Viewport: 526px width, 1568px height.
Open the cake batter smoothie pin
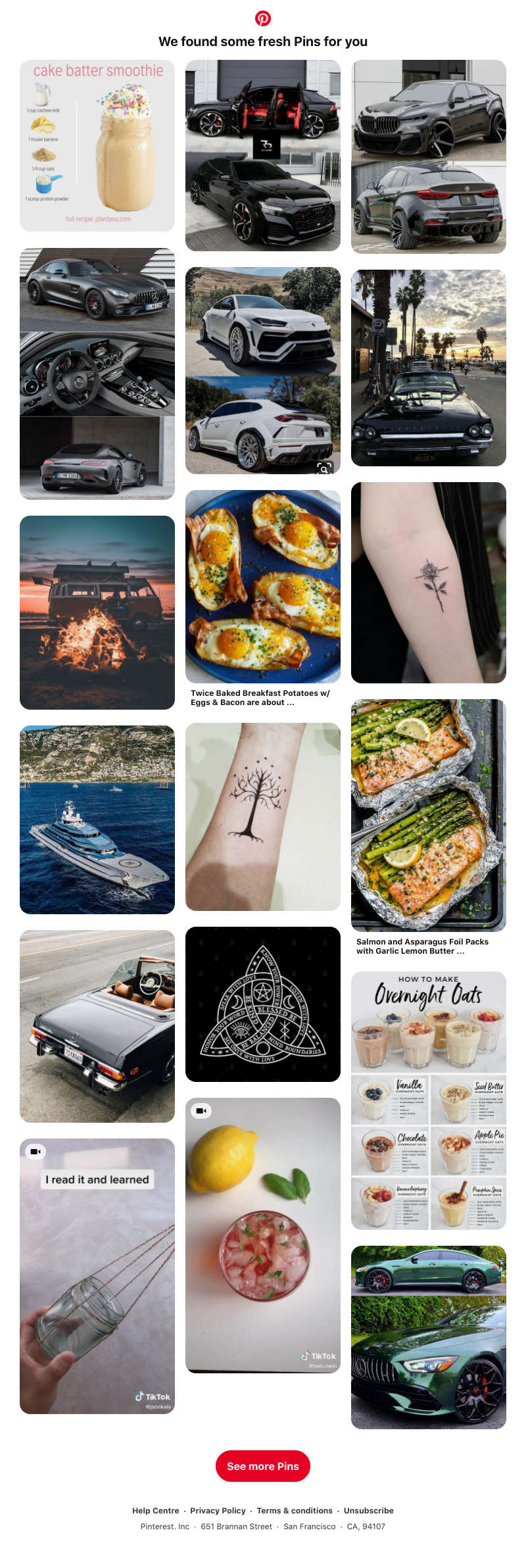coord(97,146)
